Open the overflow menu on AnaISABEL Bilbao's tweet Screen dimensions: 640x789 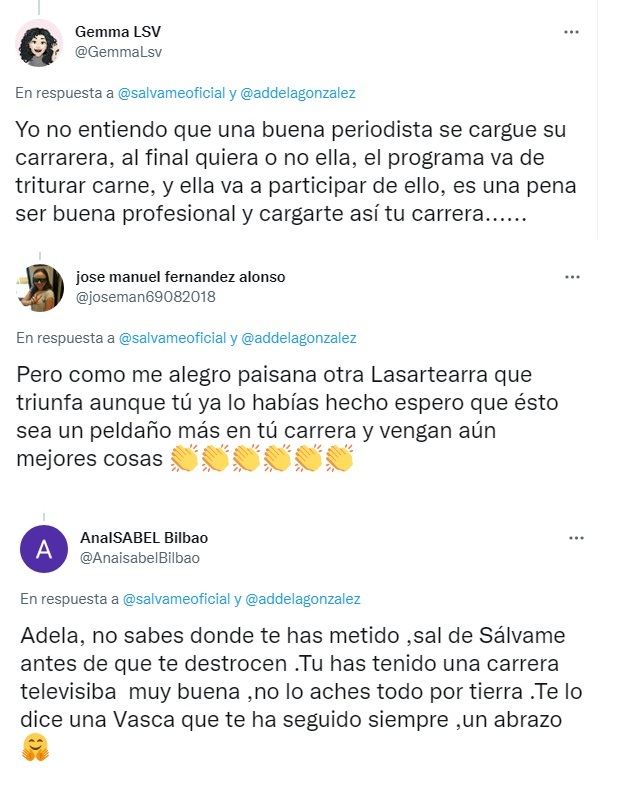pyautogui.click(x=576, y=538)
